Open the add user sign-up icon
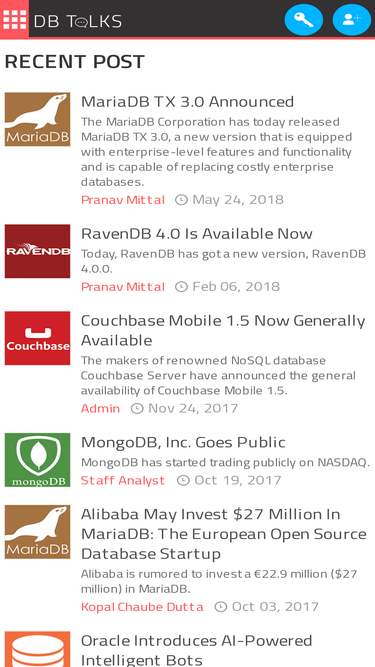The height and width of the screenshot is (667, 375). tap(352, 20)
